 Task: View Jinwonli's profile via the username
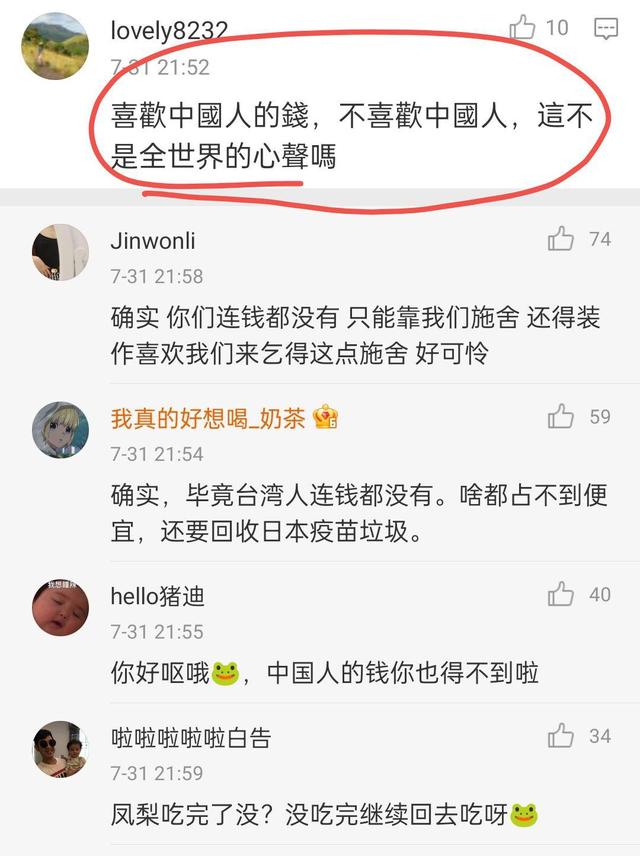152,241
